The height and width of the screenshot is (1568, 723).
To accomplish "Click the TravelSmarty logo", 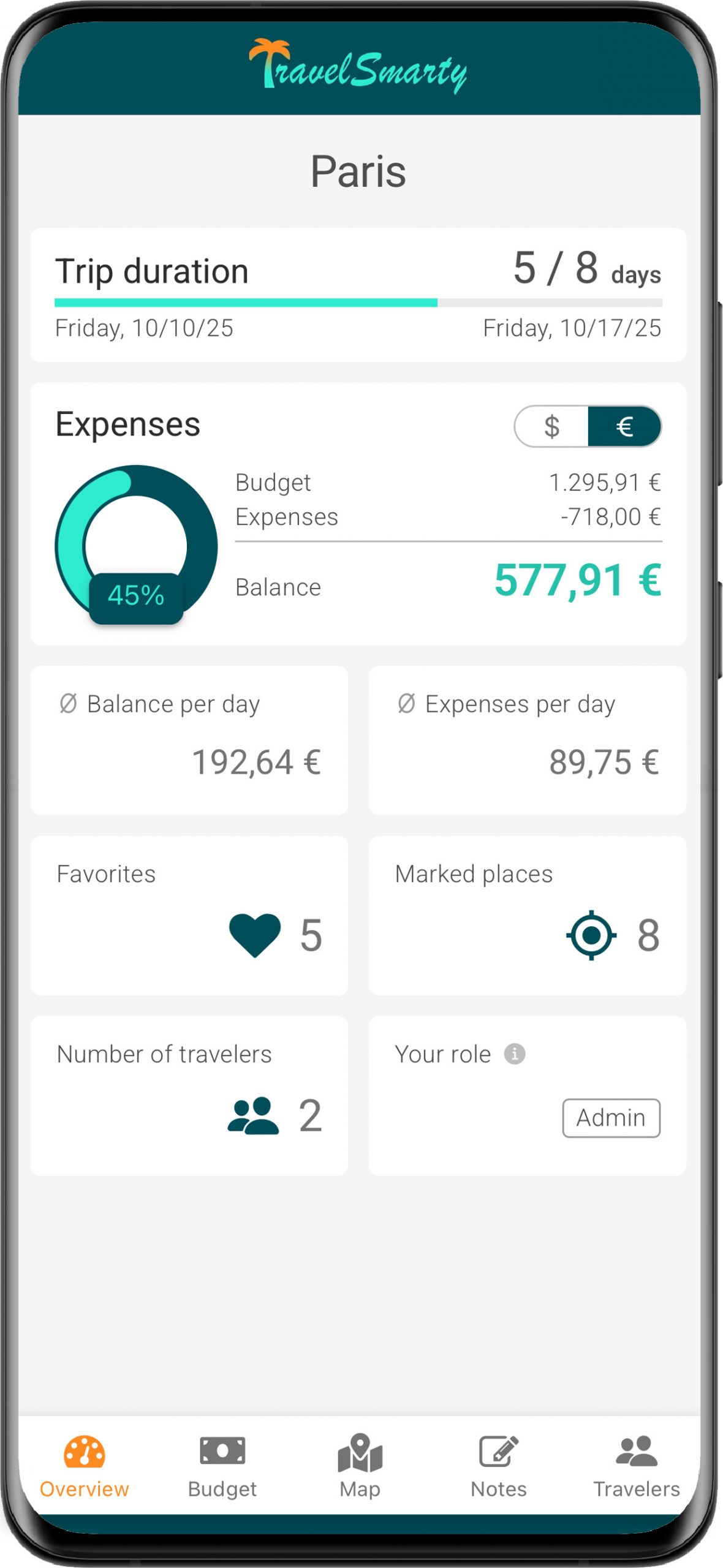I will click(358, 64).
